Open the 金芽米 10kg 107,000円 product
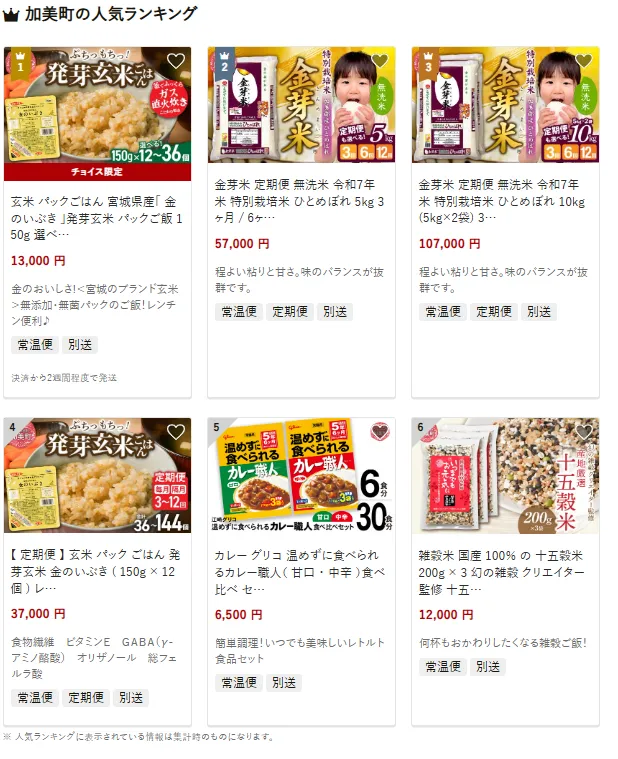Screen dimensions: 618x759 (x=504, y=200)
